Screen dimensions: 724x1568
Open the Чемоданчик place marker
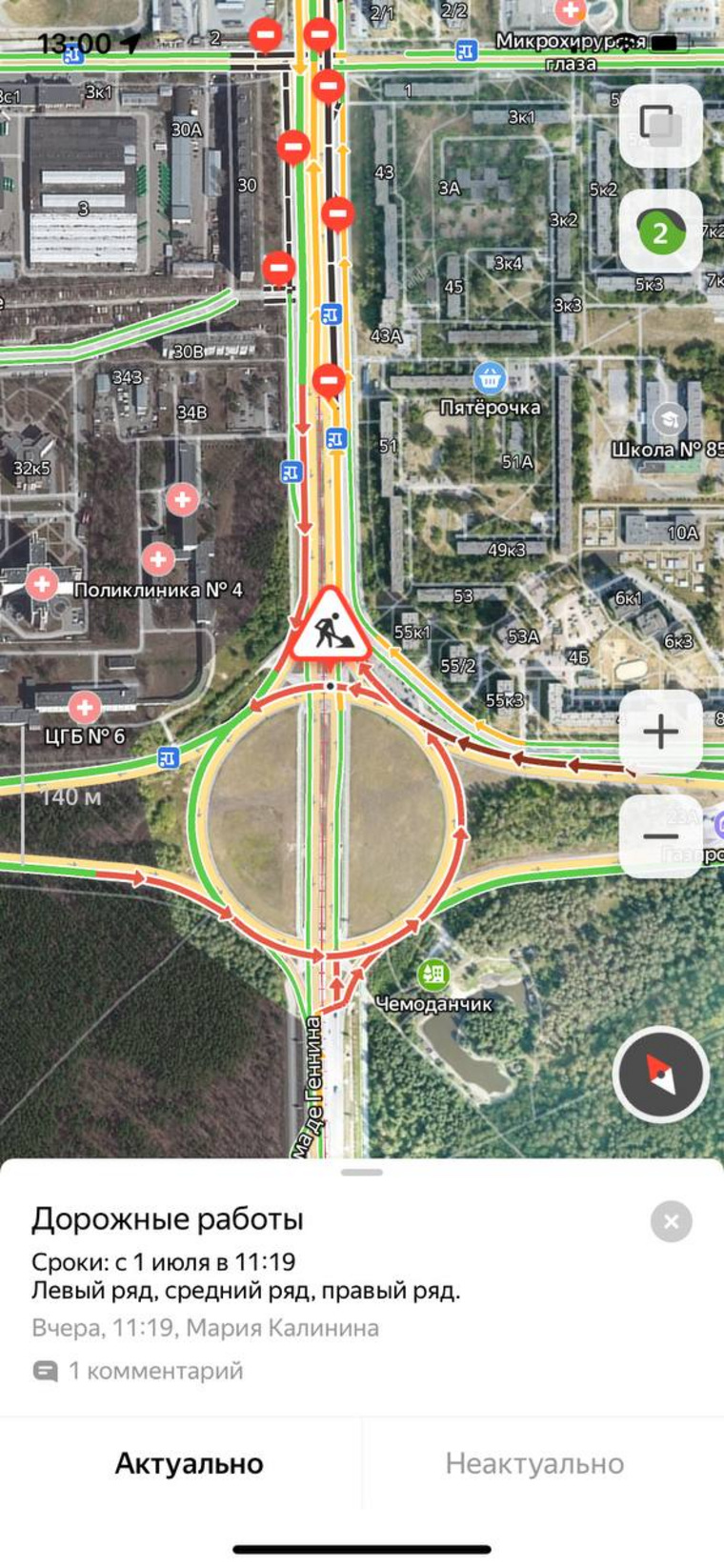coord(433,975)
